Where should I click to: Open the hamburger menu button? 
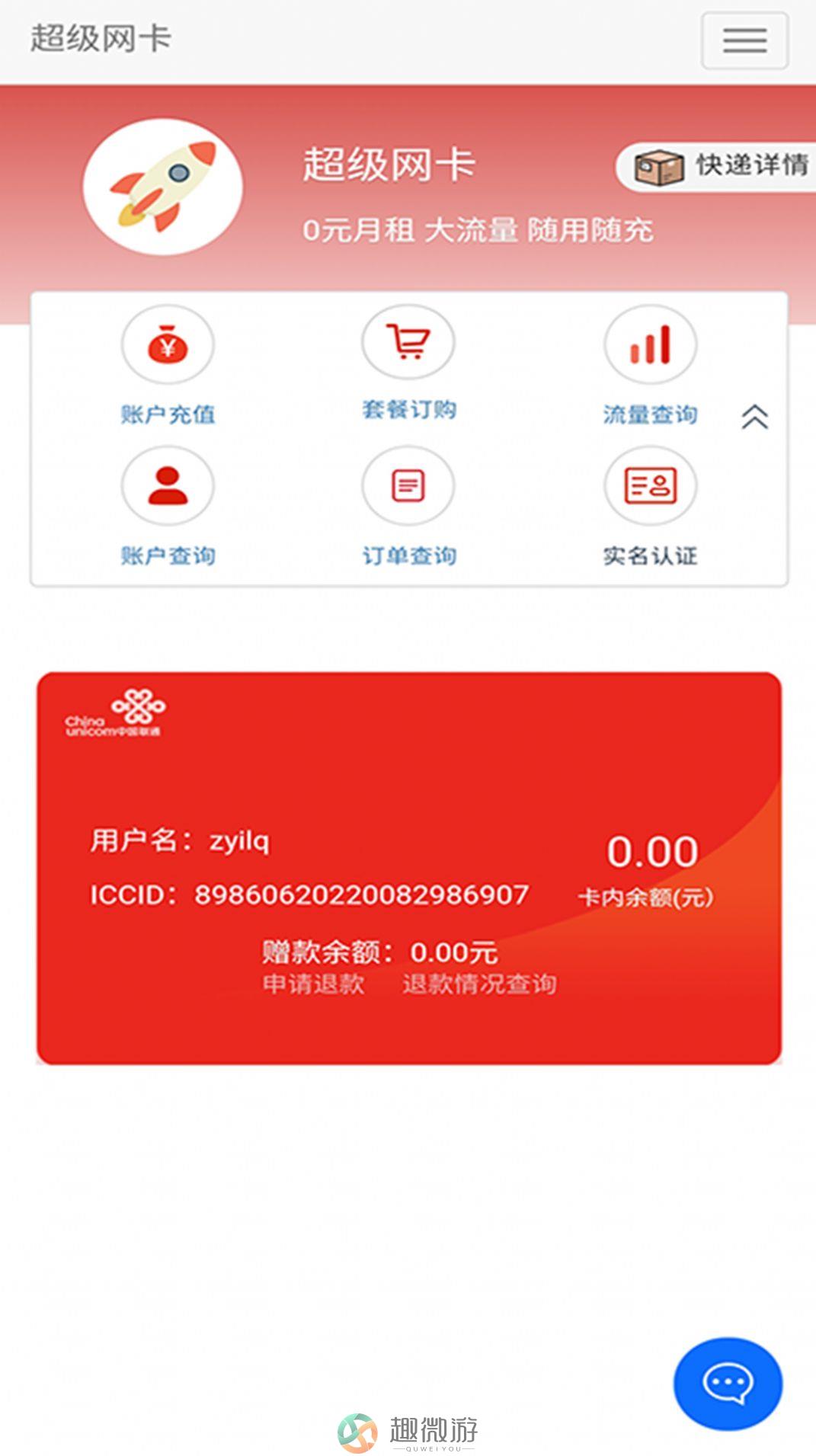(744, 40)
